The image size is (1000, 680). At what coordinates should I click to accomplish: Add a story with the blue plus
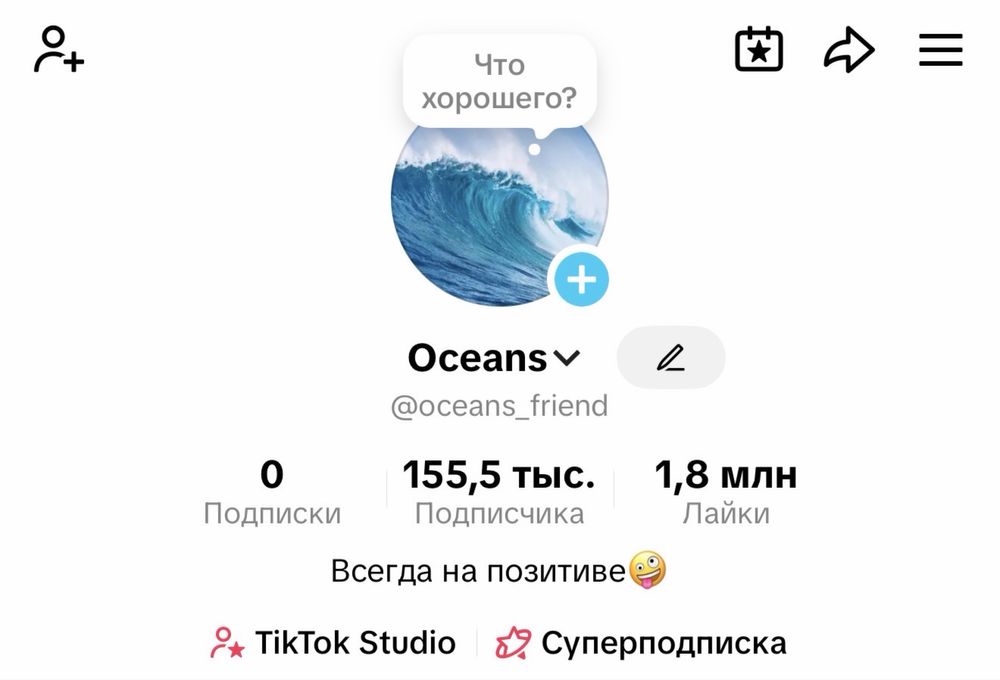(581, 279)
